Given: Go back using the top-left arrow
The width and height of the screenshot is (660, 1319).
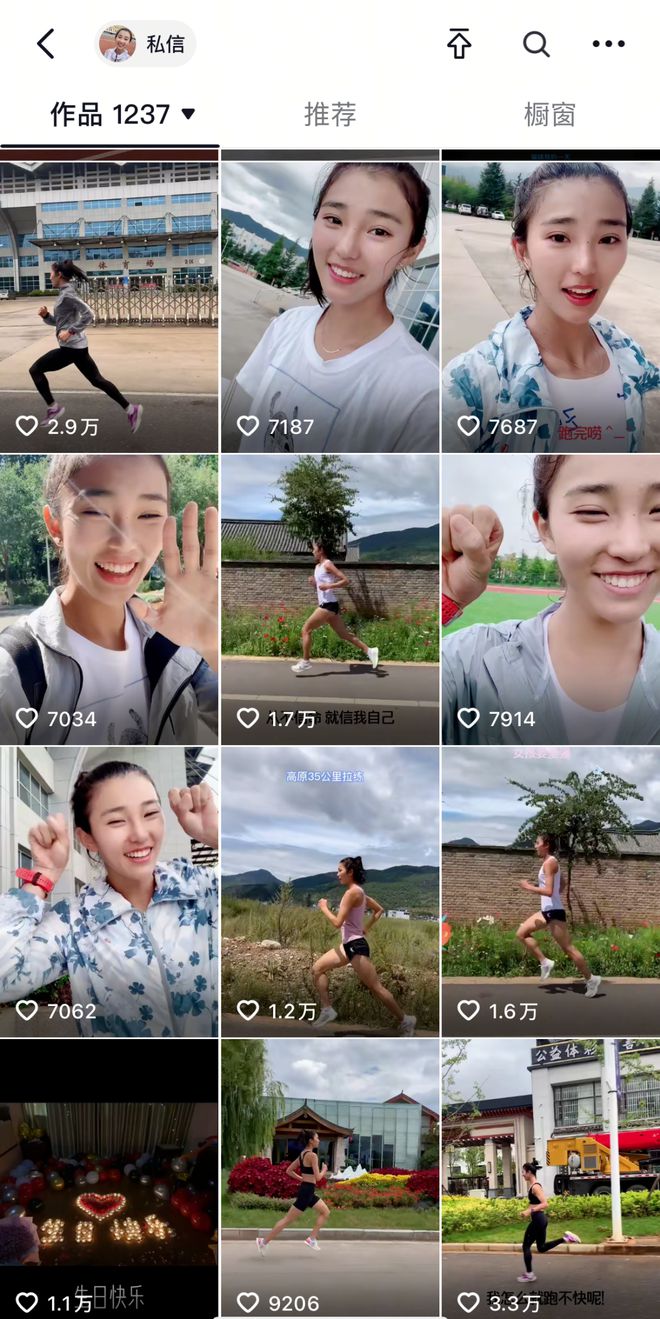Looking at the screenshot, I should point(45,44).
